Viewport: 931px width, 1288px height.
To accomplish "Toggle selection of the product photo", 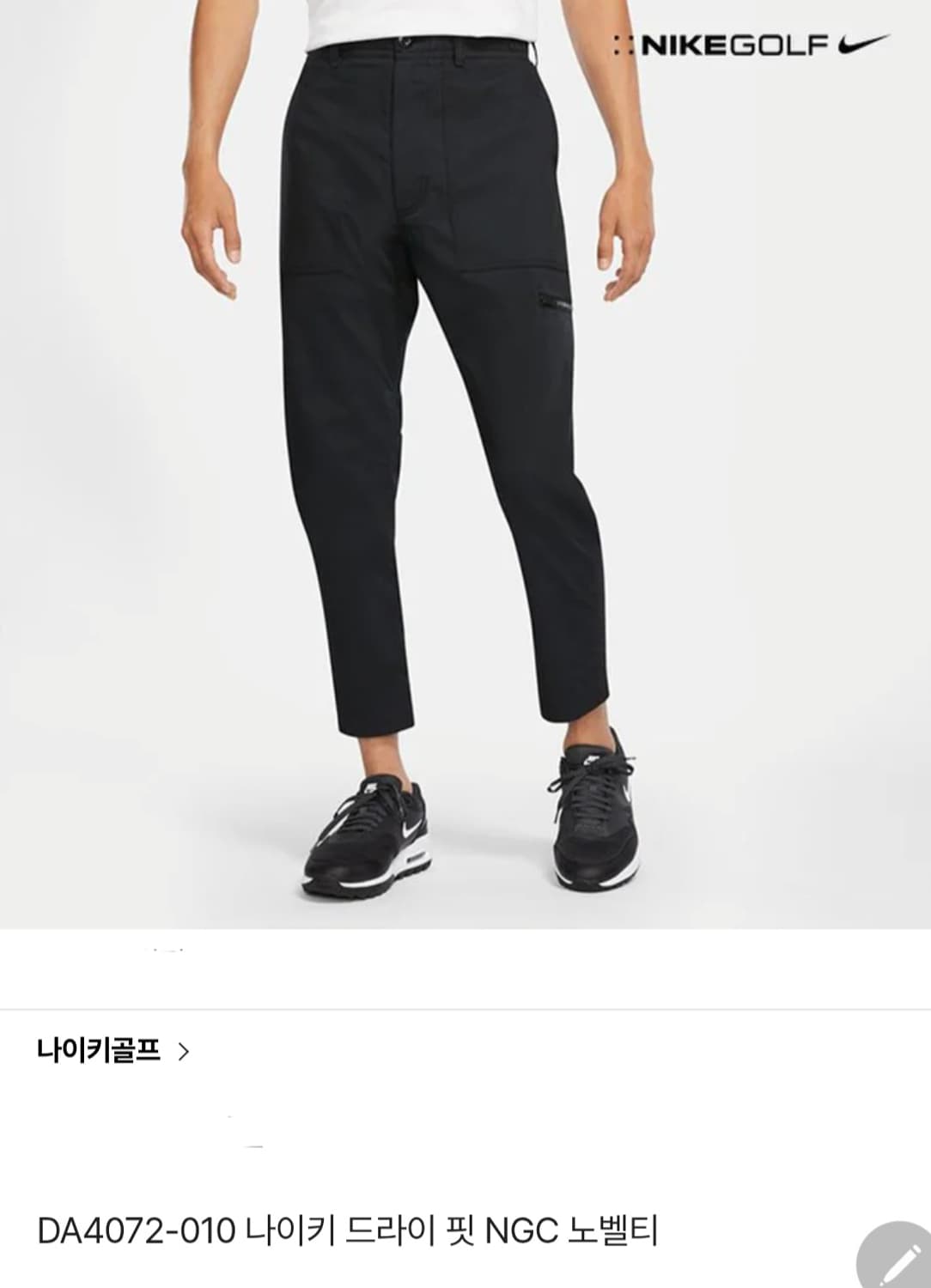I will (x=465, y=464).
